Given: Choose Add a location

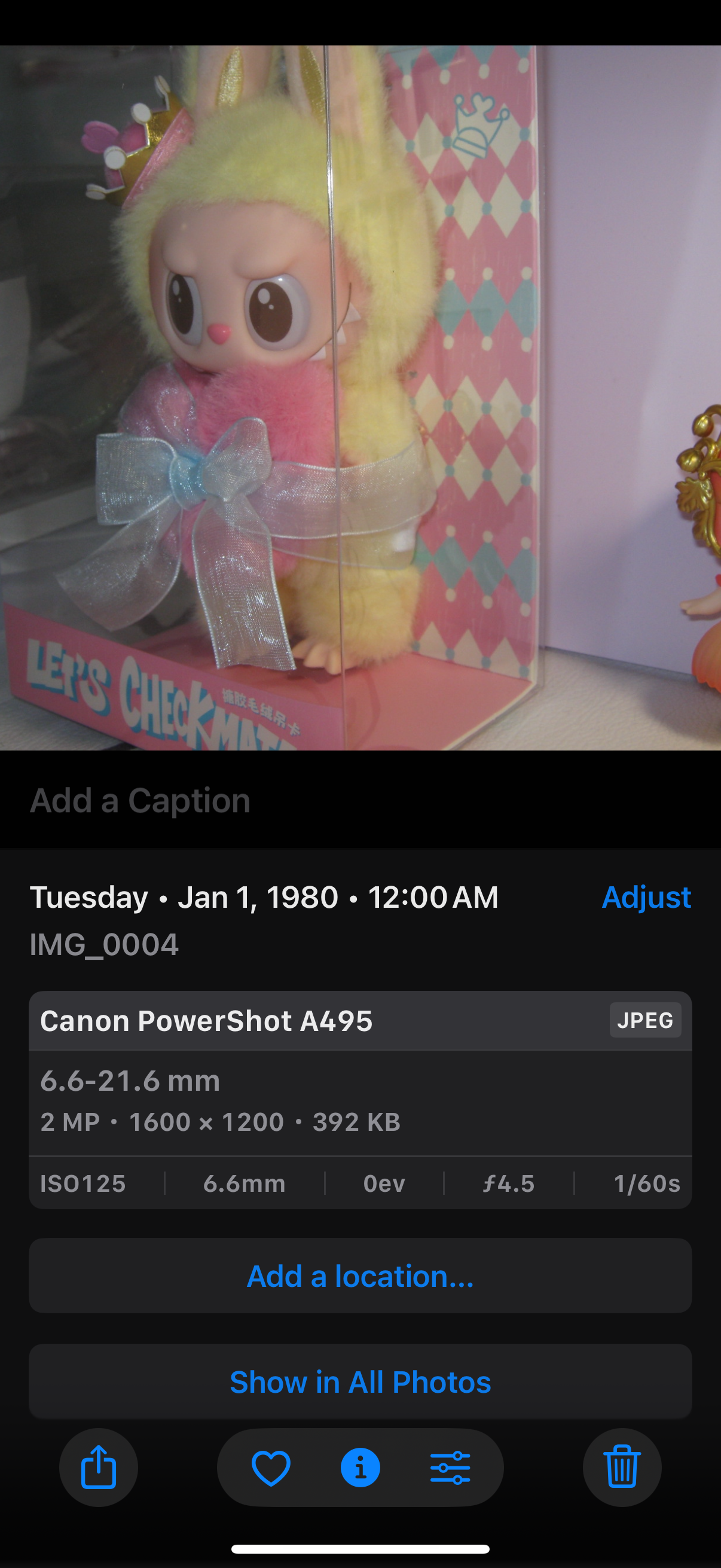Looking at the screenshot, I should point(360,1276).
